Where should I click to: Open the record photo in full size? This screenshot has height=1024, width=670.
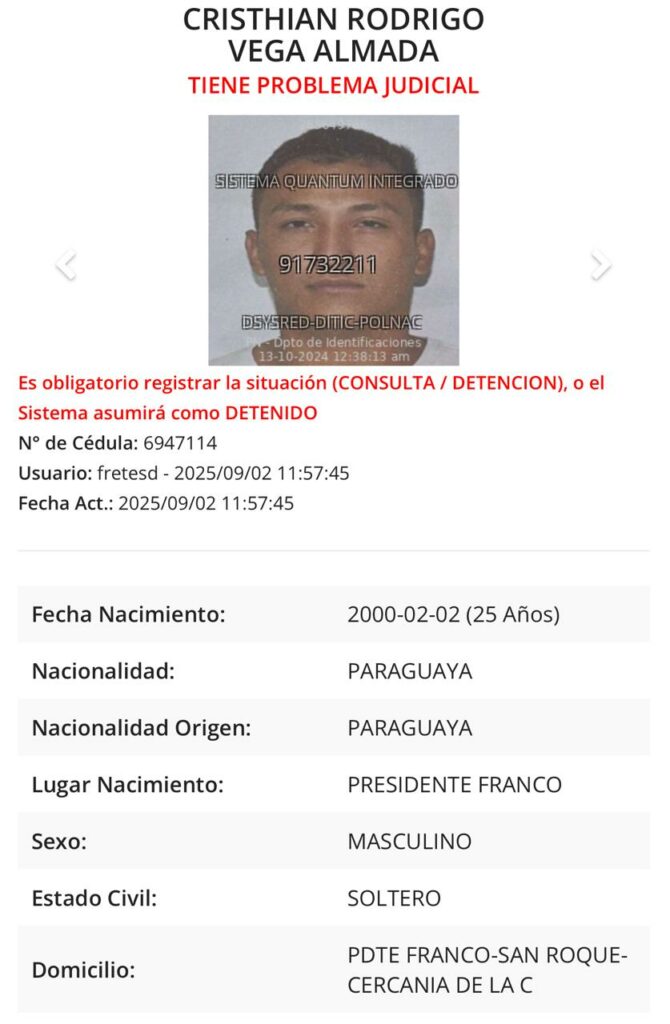pyautogui.click(x=333, y=240)
